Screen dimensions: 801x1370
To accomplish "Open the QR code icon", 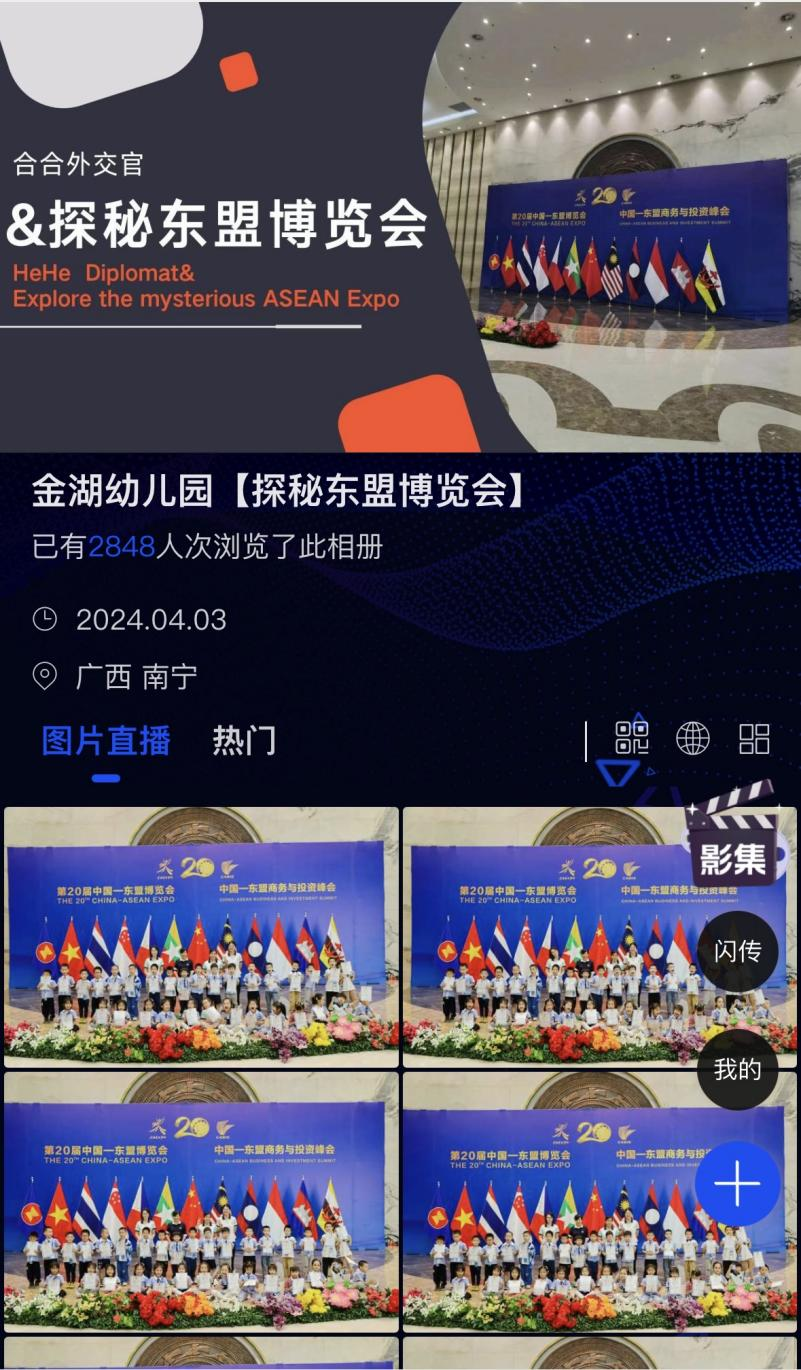I will point(632,738).
